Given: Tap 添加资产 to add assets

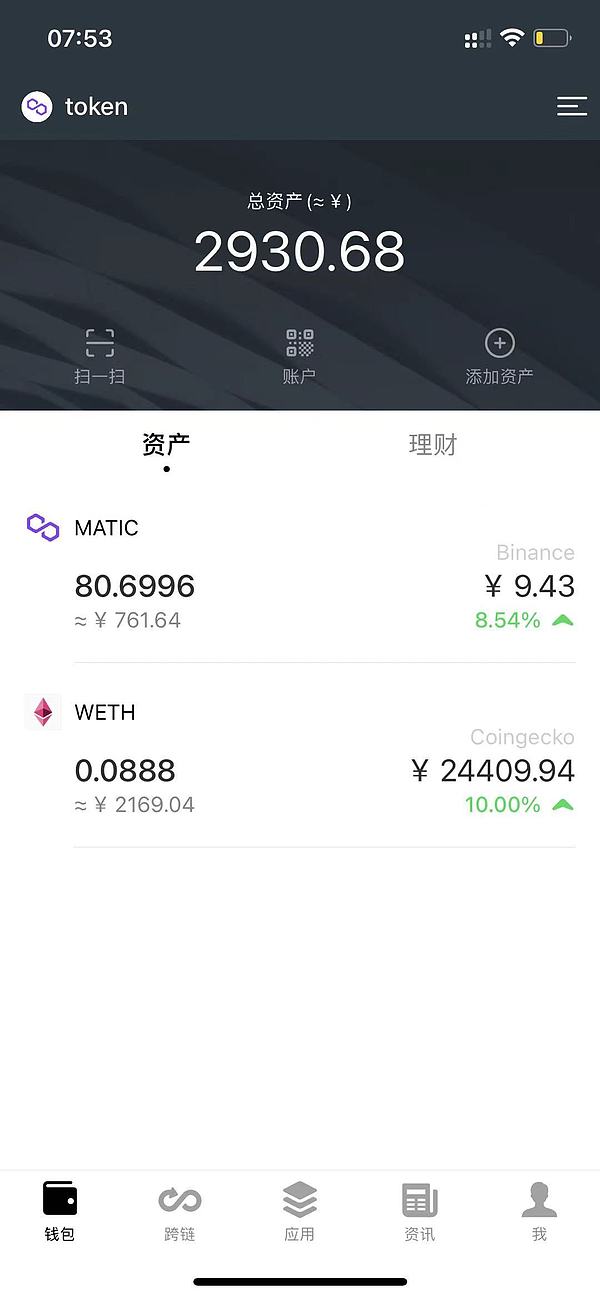Looking at the screenshot, I should point(499,356).
